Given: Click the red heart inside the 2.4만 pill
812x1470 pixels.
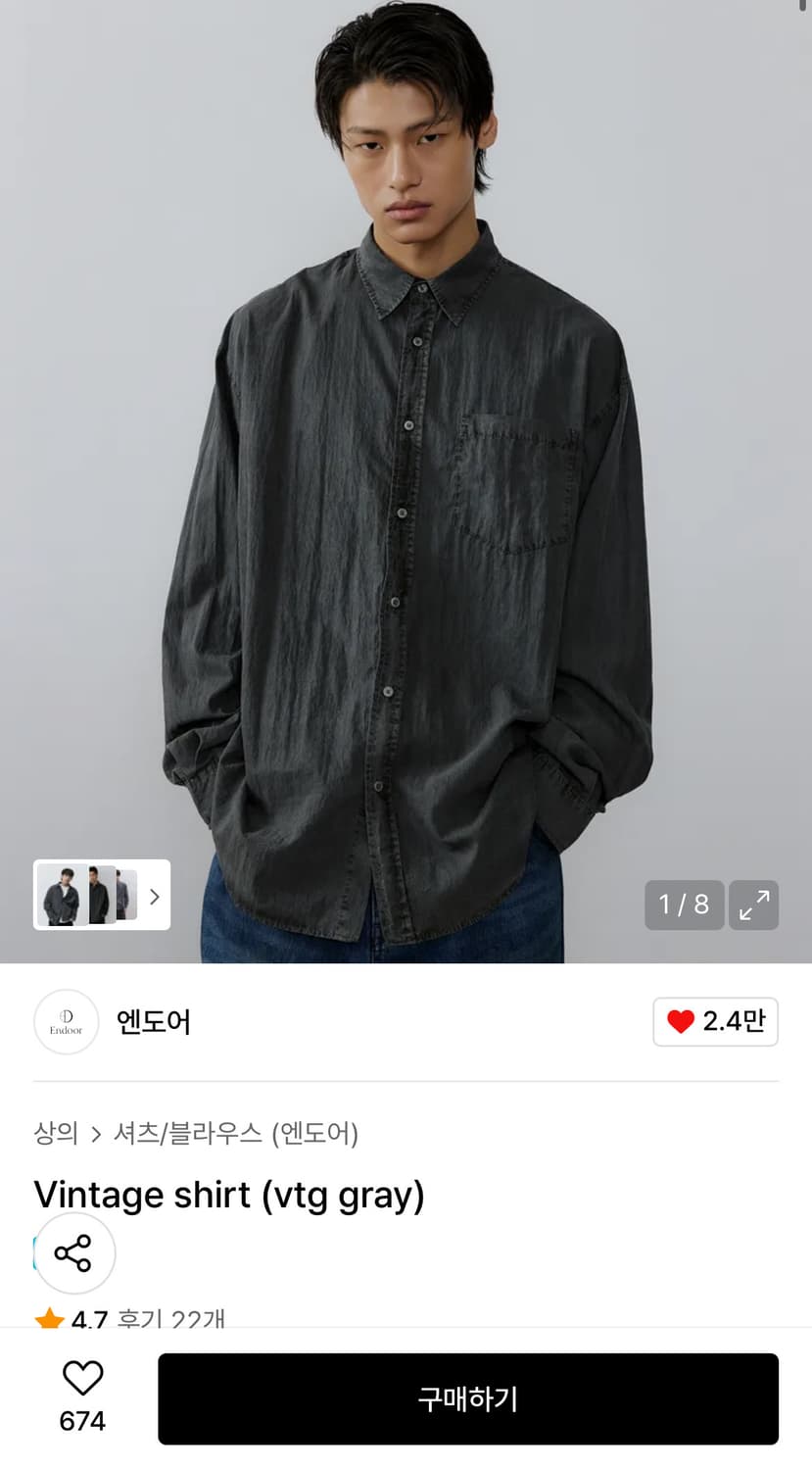Looking at the screenshot, I should tap(680, 1021).
